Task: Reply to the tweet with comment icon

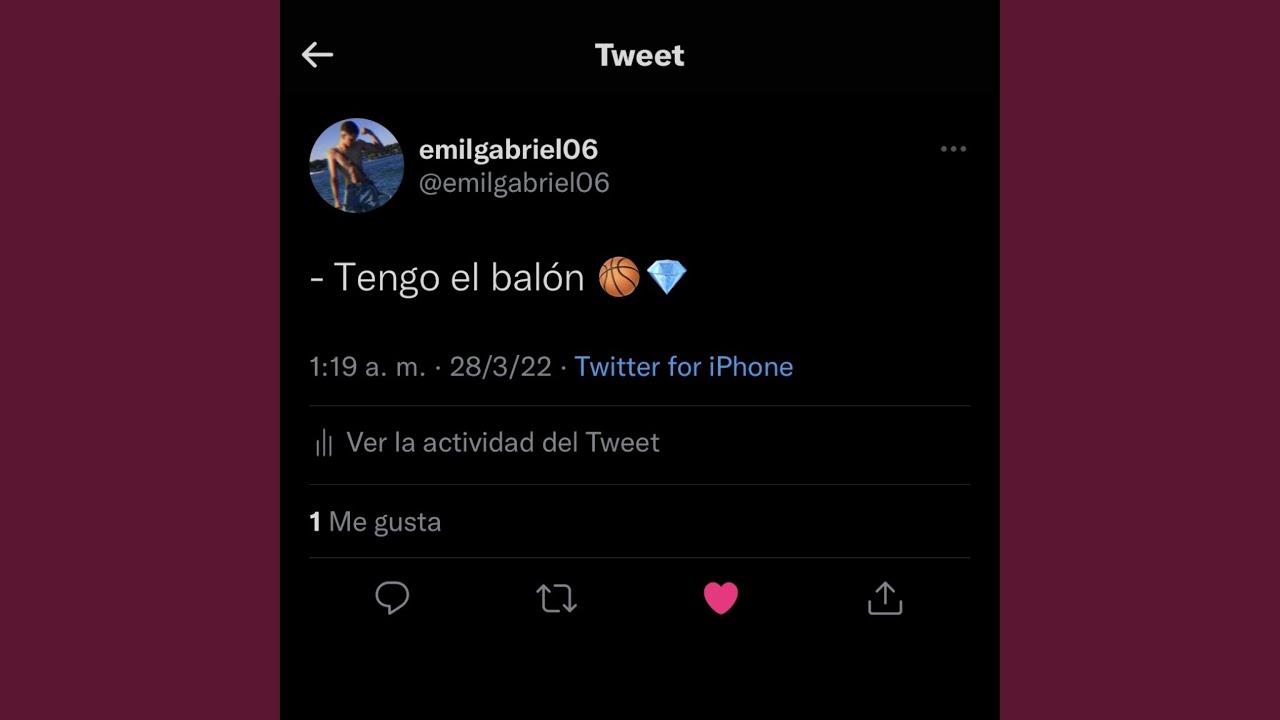Action: pos(392,598)
